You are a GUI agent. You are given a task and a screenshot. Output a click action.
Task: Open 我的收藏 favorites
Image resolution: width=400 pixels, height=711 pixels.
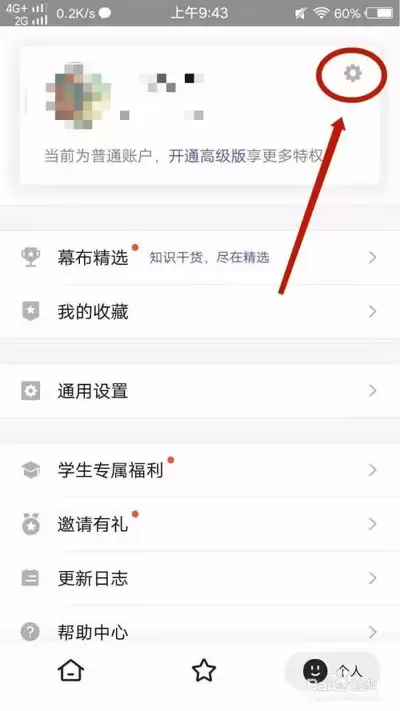[x=200, y=312]
